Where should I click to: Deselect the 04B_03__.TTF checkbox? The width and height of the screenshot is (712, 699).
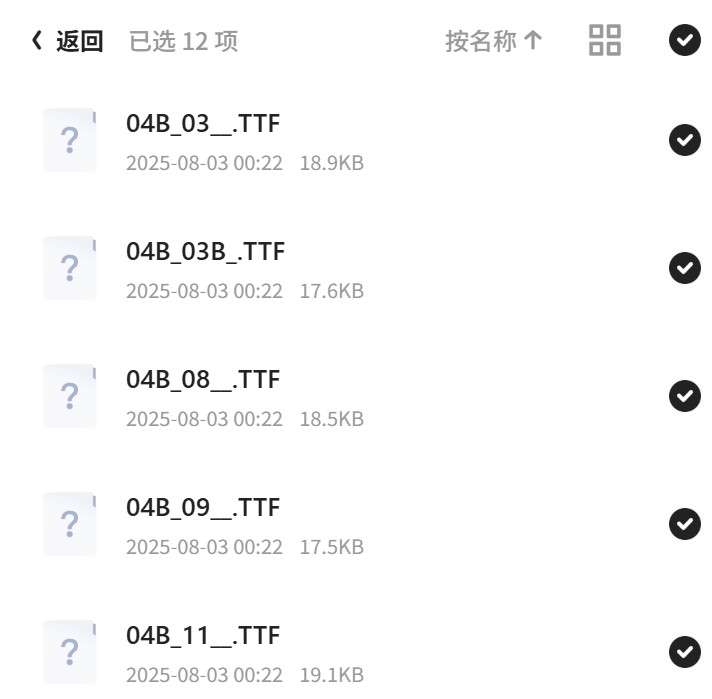pos(685,140)
